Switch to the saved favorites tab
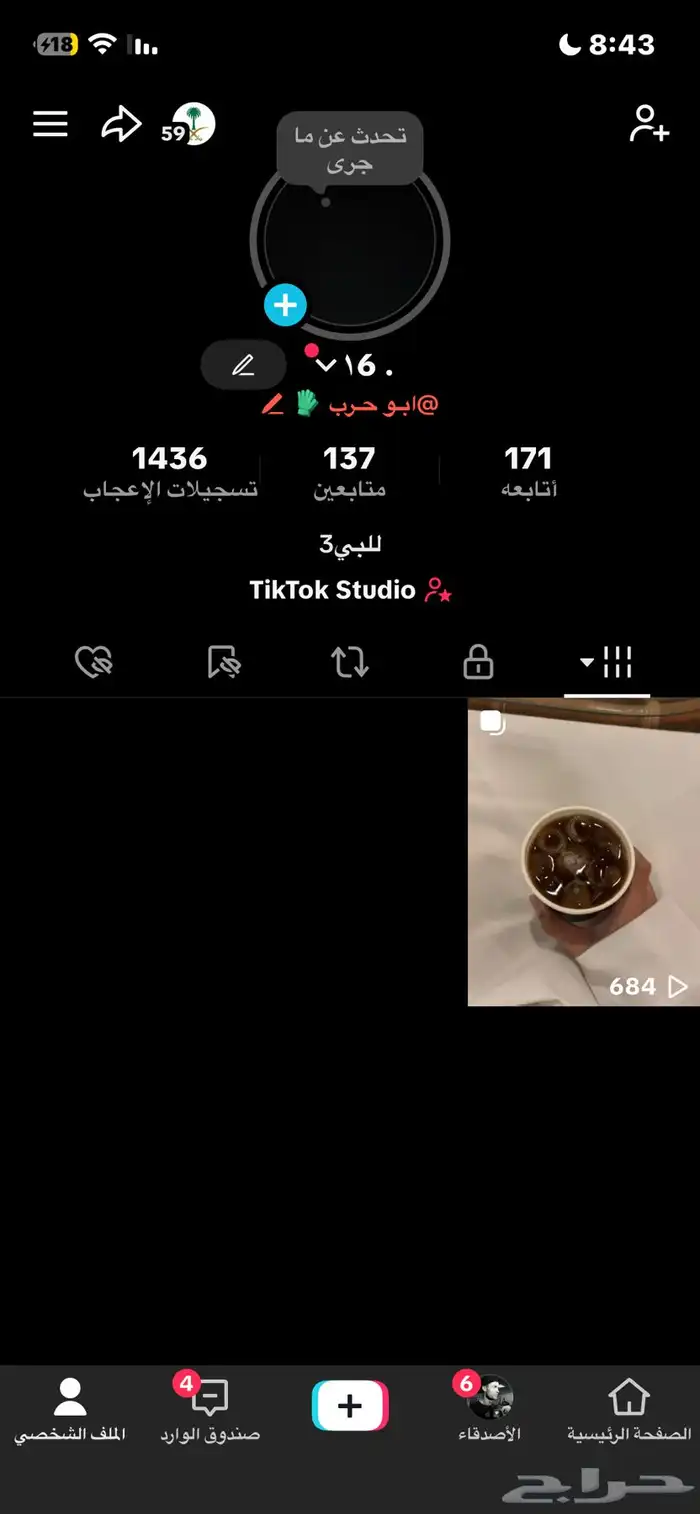700x1514 pixels. pos(223,662)
